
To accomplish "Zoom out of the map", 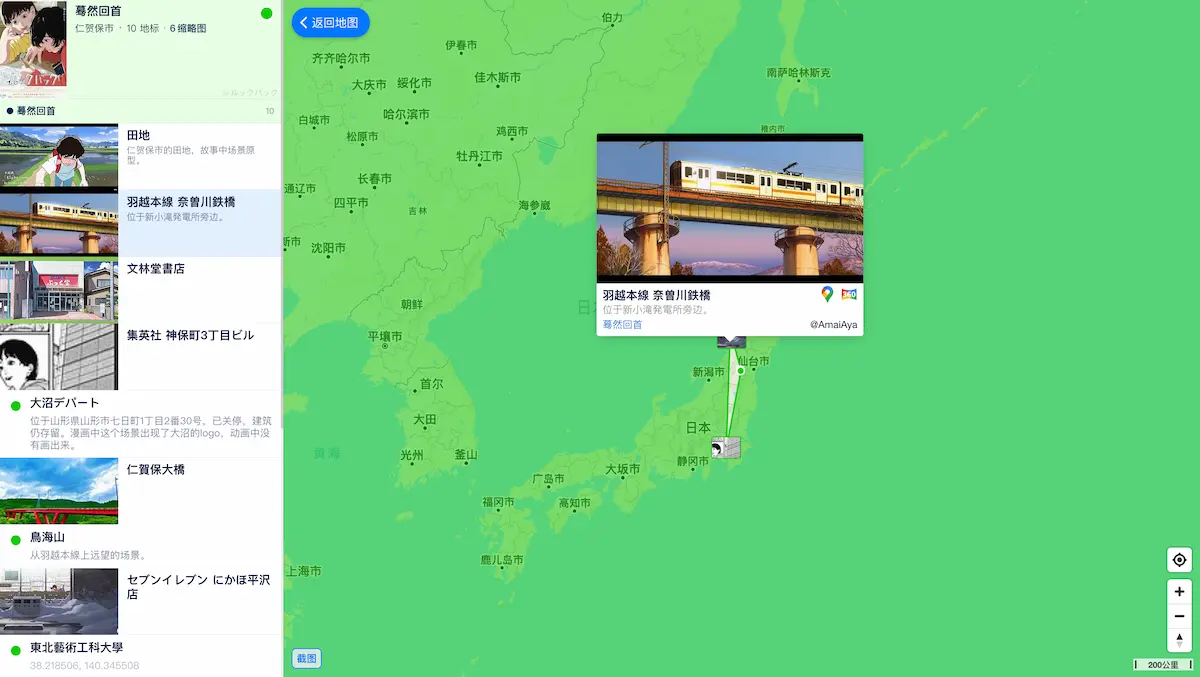I will pyautogui.click(x=1179, y=616).
